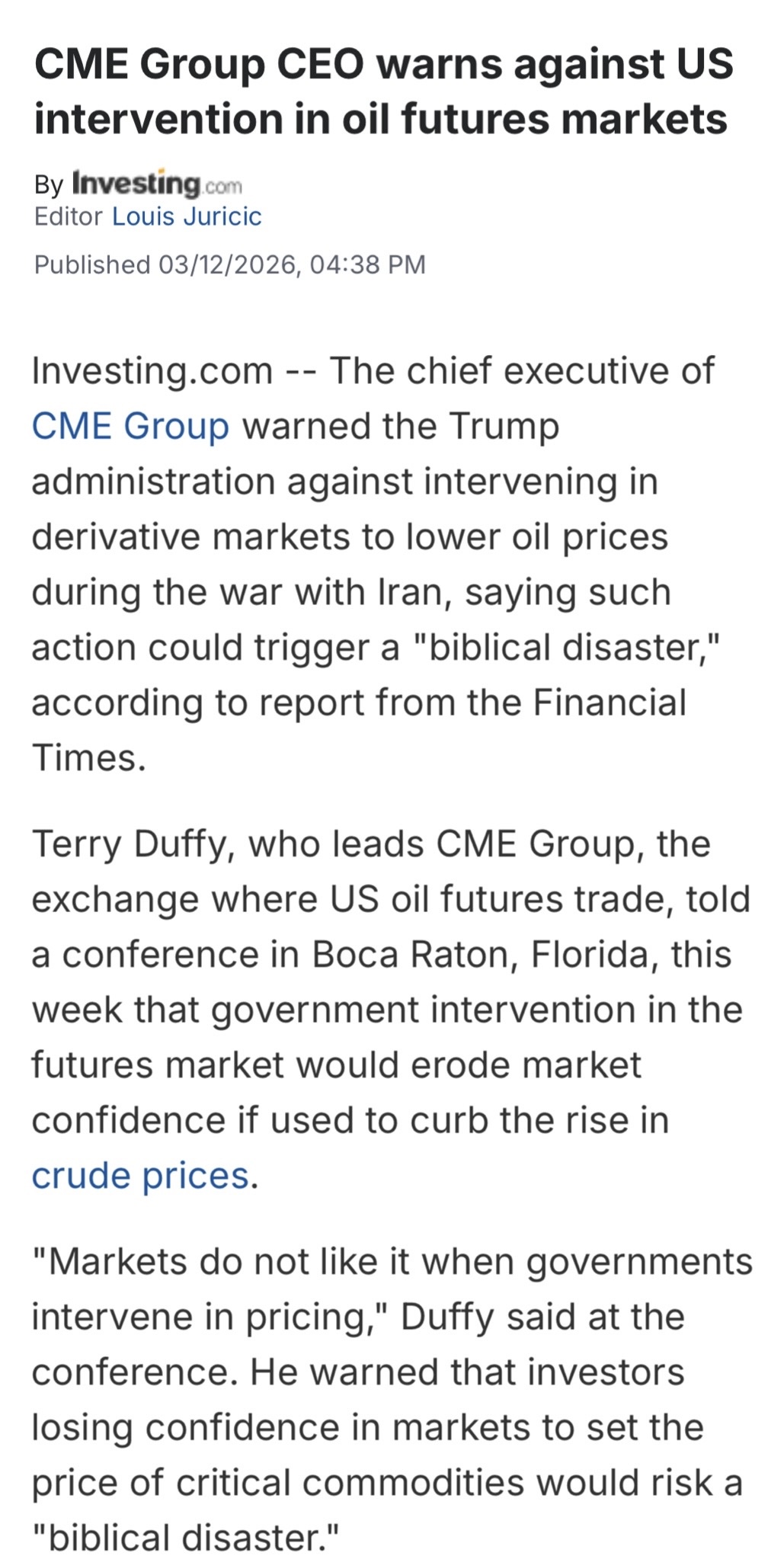This screenshot has width=784, height=1559.
Task: Open the CME Group link
Action: point(130,426)
